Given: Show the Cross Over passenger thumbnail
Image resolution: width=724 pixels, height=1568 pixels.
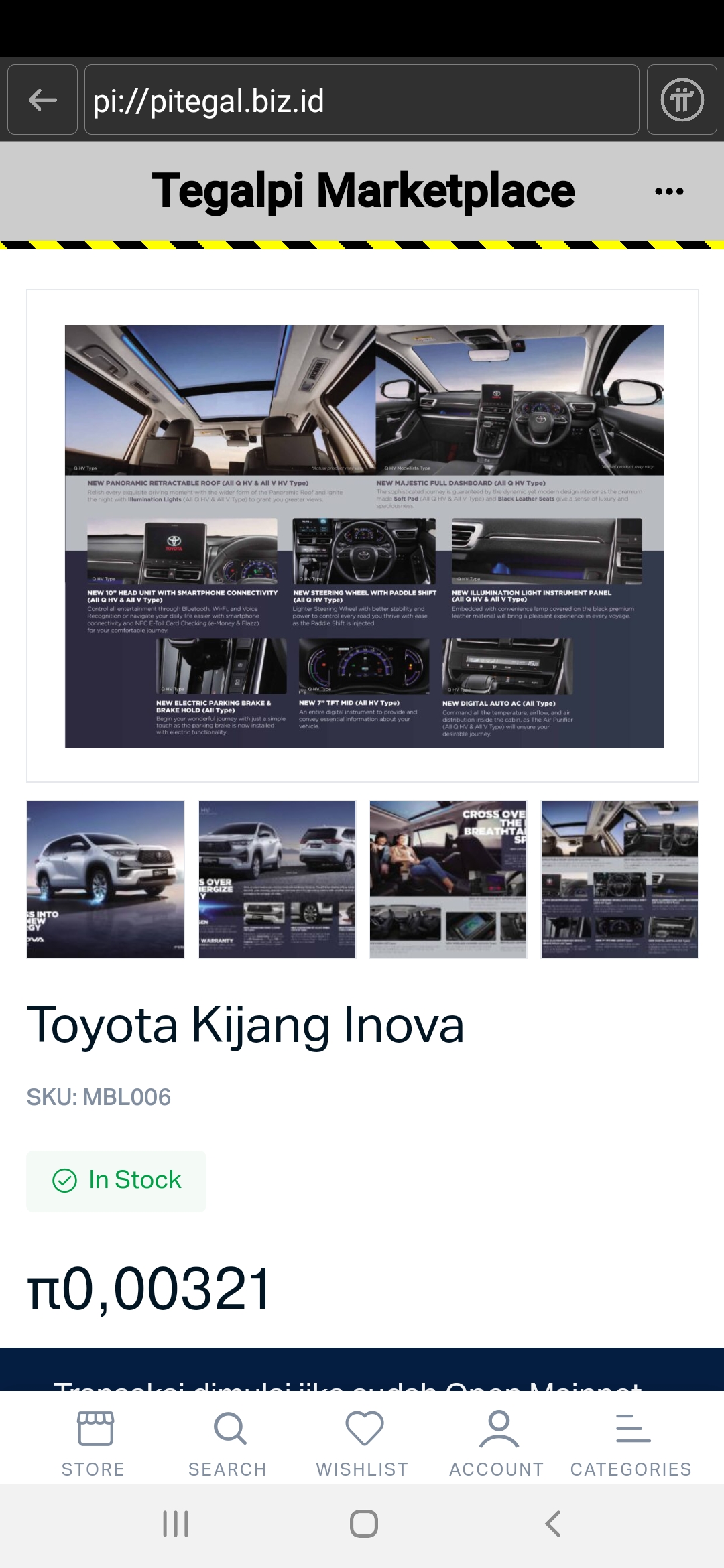Looking at the screenshot, I should coord(448,879).
